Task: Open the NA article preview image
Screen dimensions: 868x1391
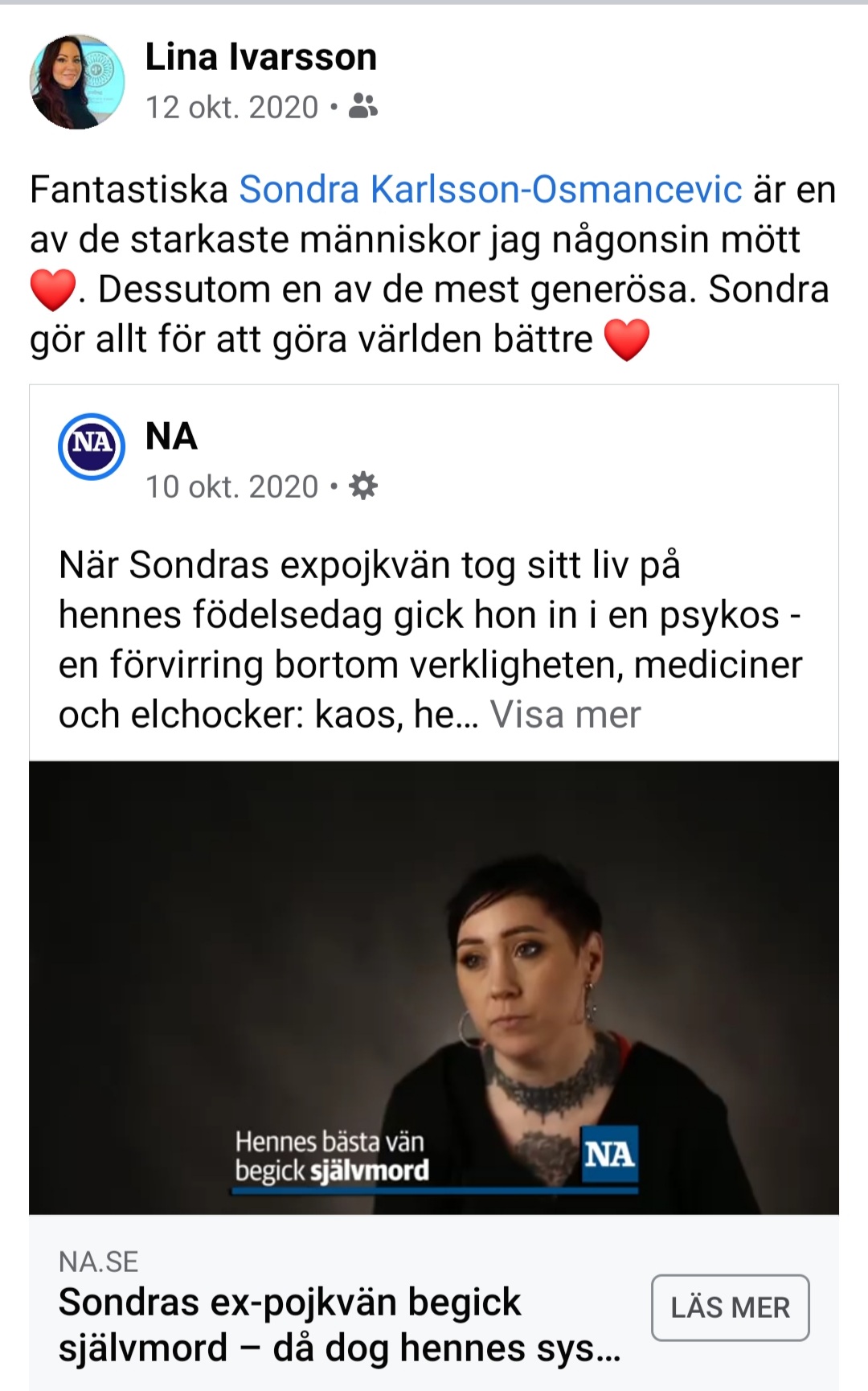Action: coord(434,987)
